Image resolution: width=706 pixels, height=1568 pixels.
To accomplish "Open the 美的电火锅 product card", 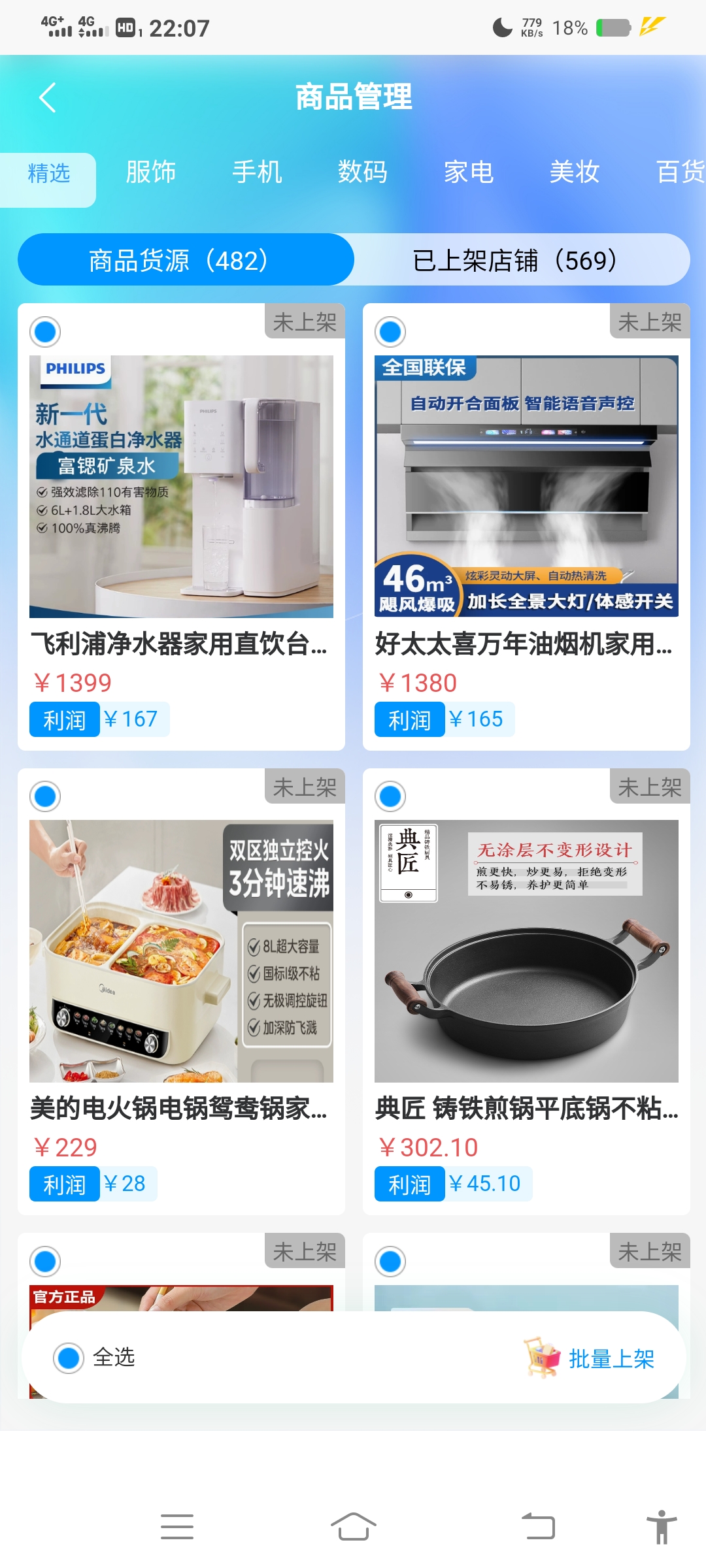I will click(x=181, y=992).
